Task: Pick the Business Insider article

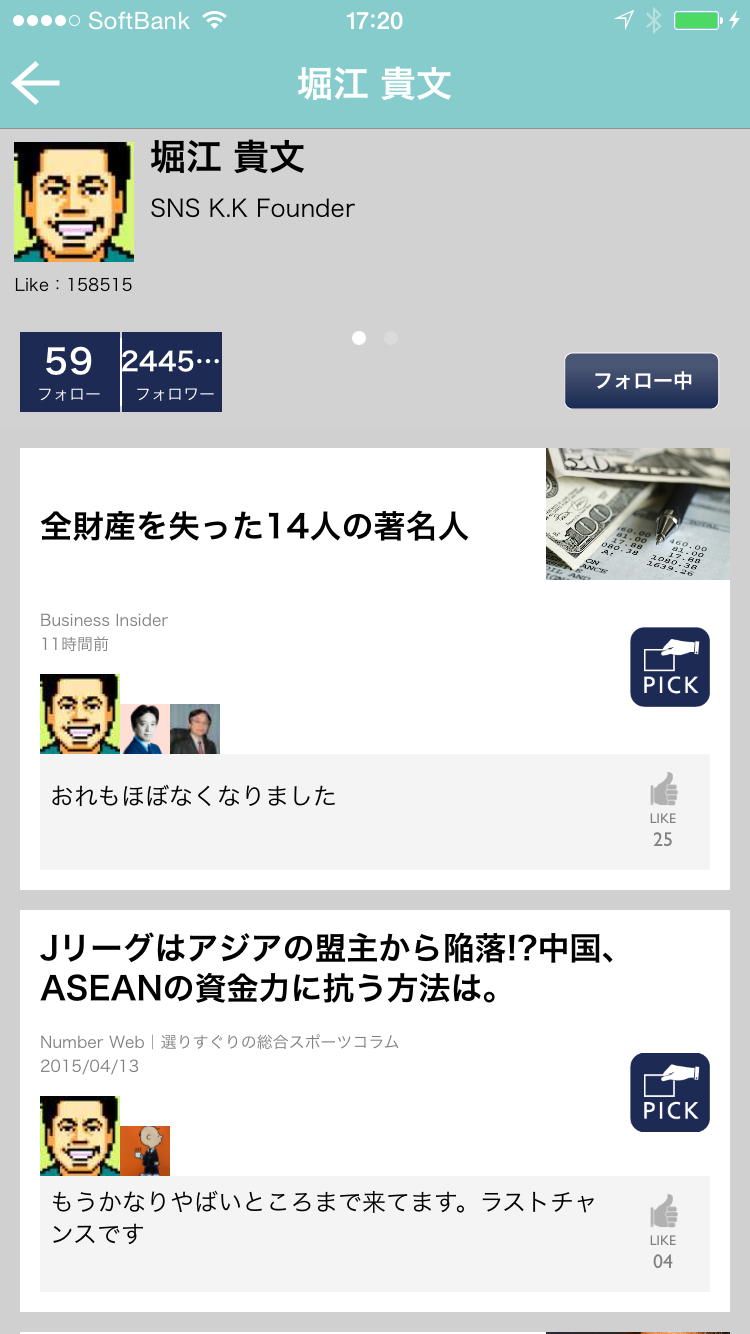Action: pyautogui.click(x=669, y=667)
